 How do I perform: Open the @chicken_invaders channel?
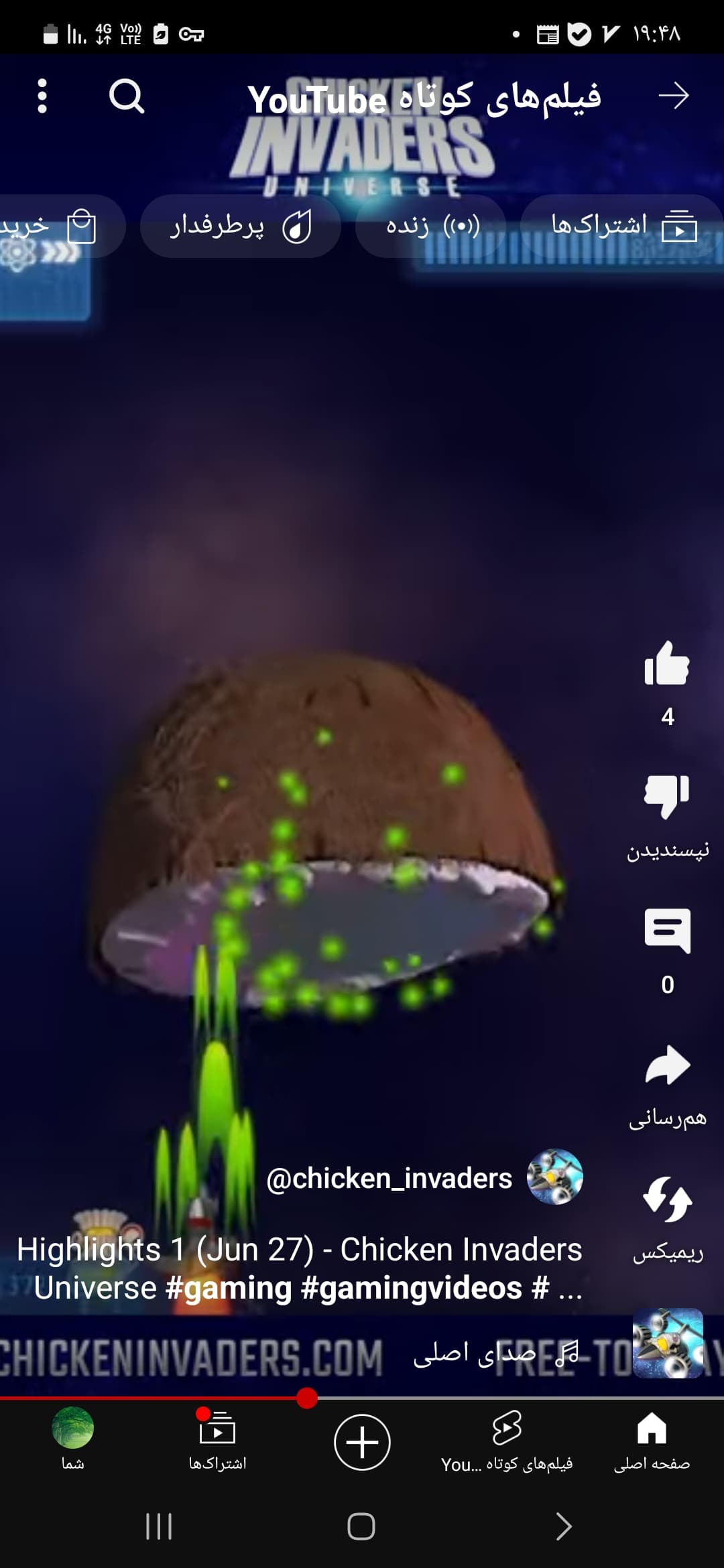tap(389, 1178)
